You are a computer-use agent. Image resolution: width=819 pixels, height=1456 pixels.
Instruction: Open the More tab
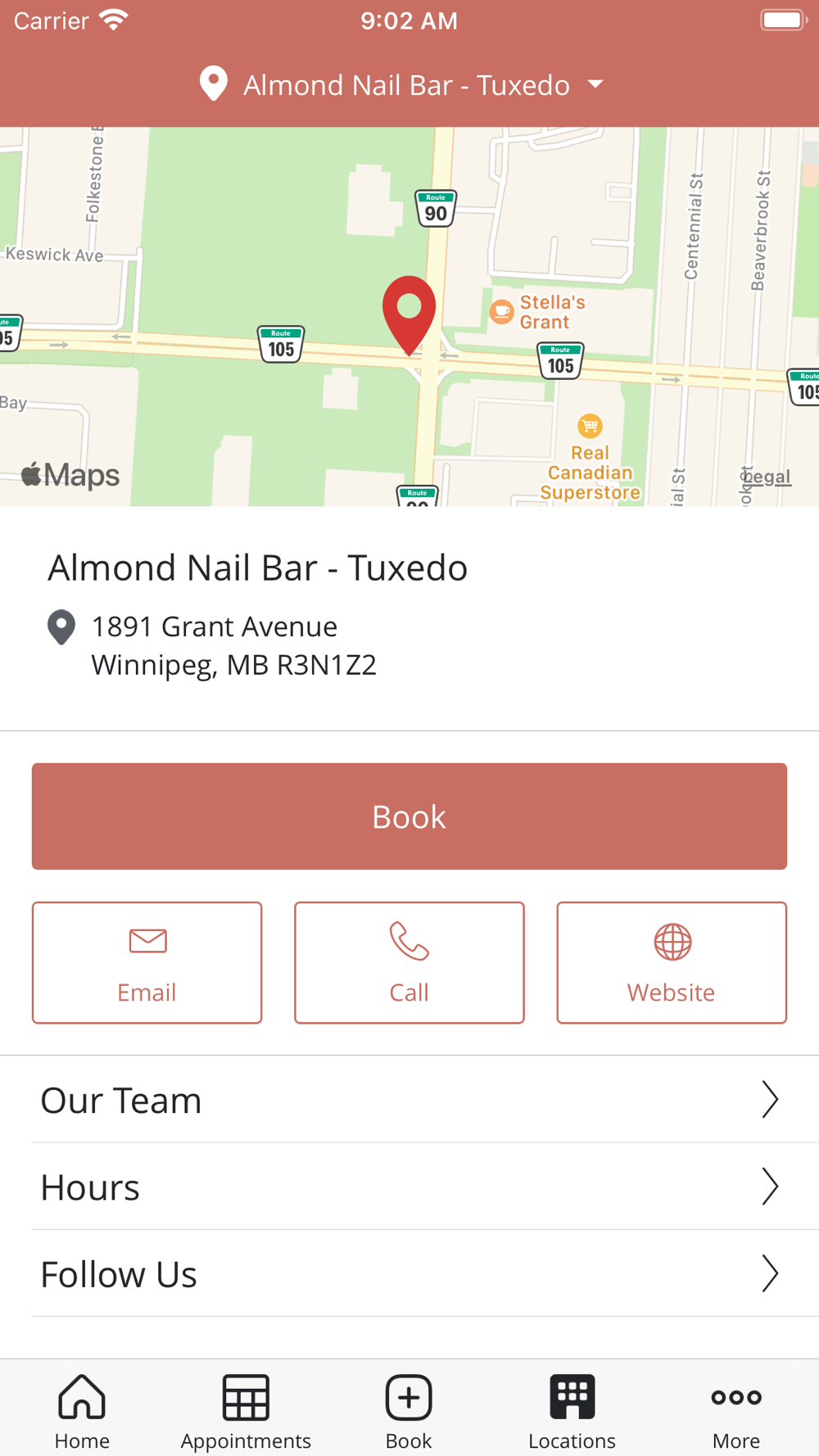(x=736, y=1412)
